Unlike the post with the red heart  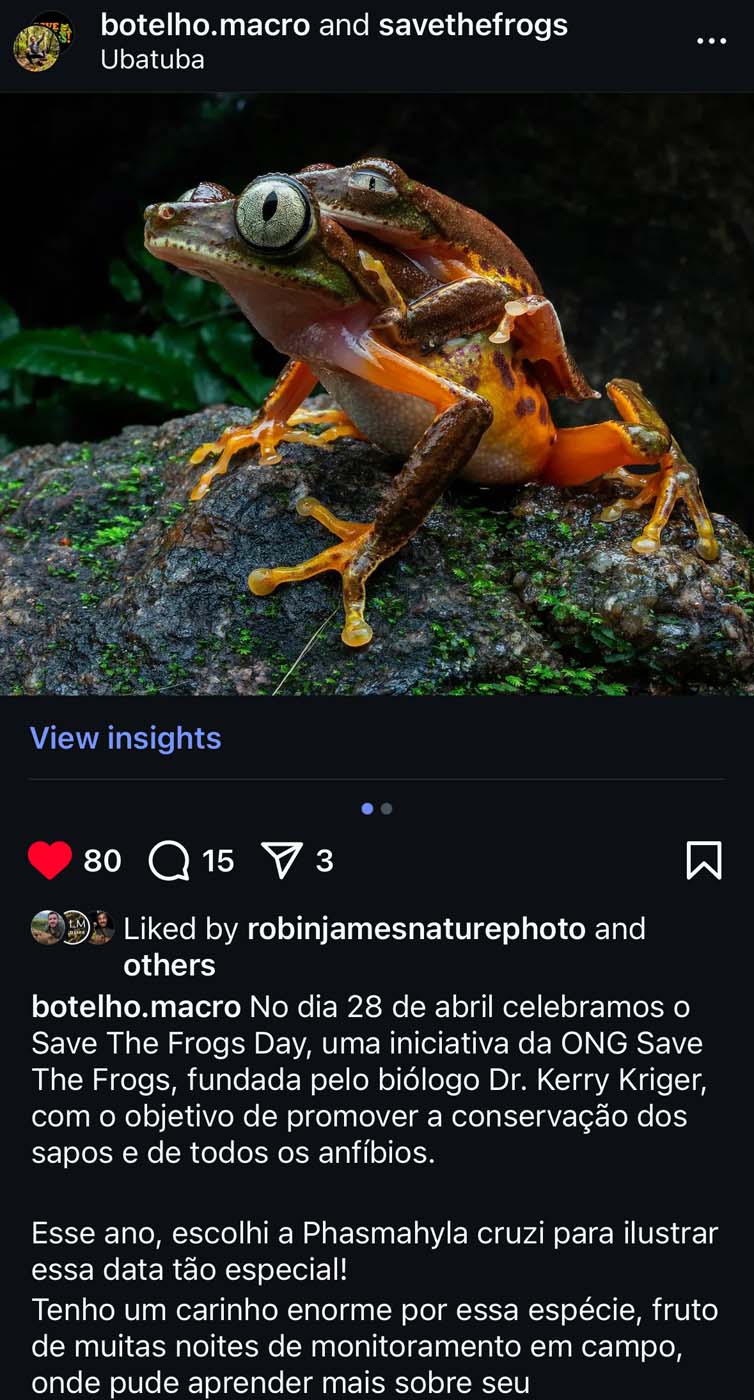pyautogui.click(x=50, y=861)
